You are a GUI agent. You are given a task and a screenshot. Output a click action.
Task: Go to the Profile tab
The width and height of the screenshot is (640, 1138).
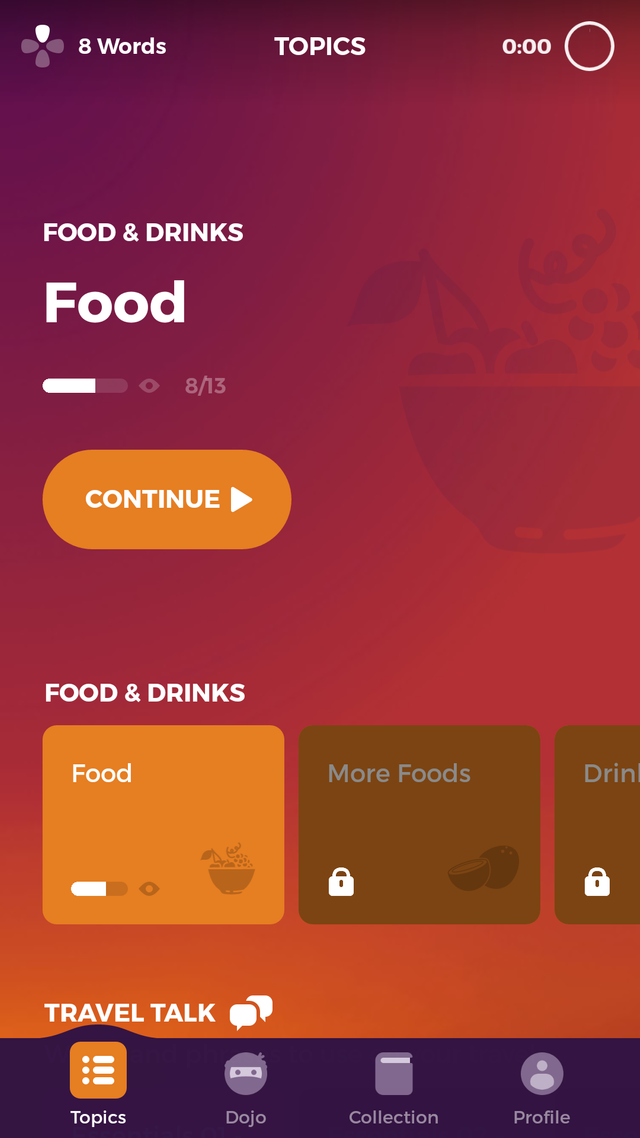point(541,1086)
